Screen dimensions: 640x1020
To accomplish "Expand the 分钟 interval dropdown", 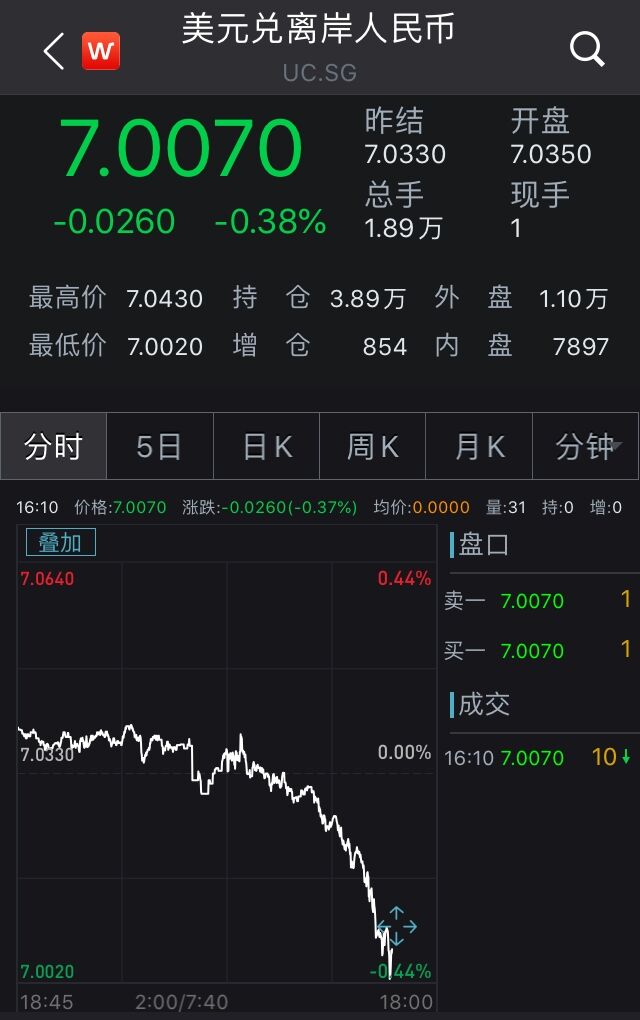I will click(587, 447).
